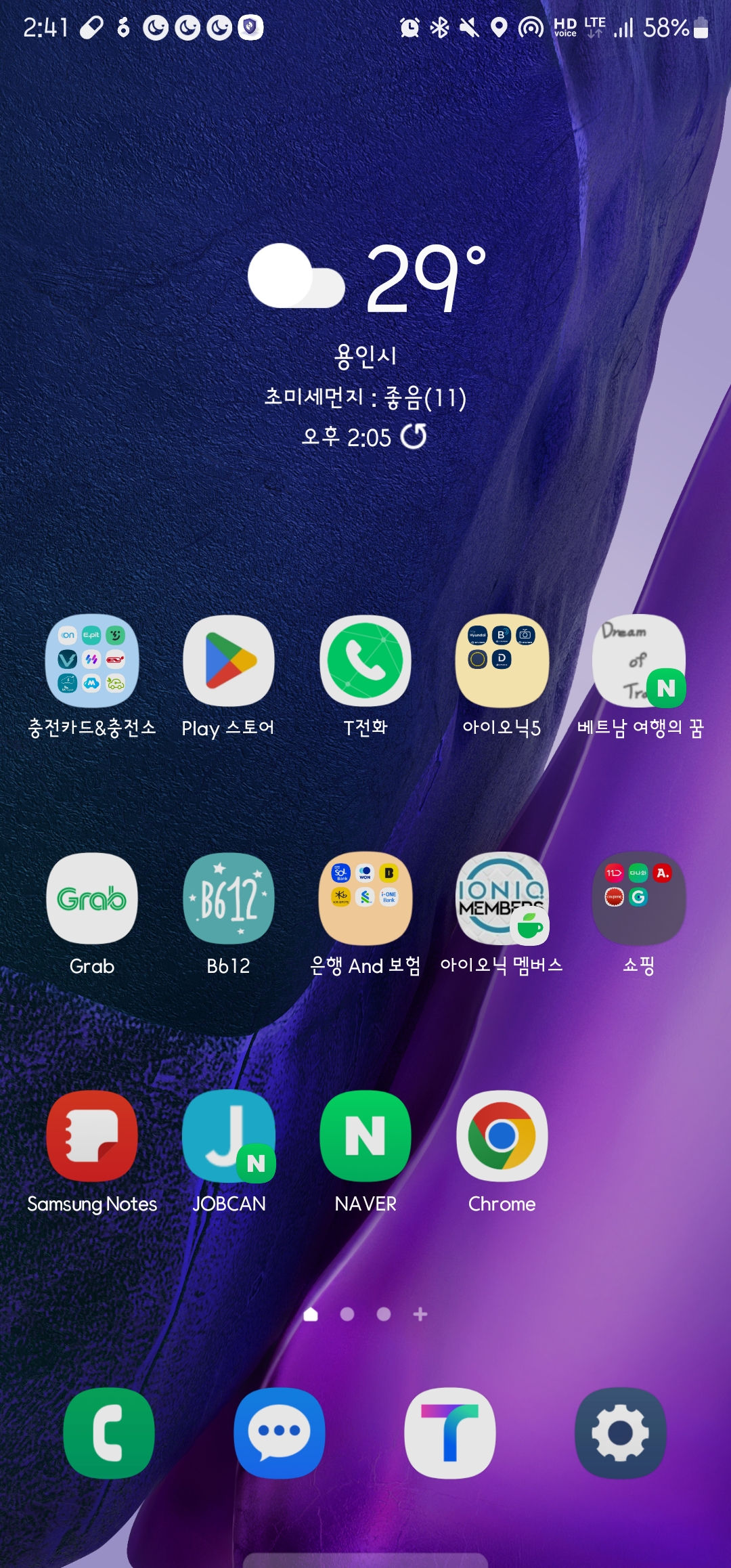
Task: Open the 쇼핑 folder
Action: coord(639,898)
